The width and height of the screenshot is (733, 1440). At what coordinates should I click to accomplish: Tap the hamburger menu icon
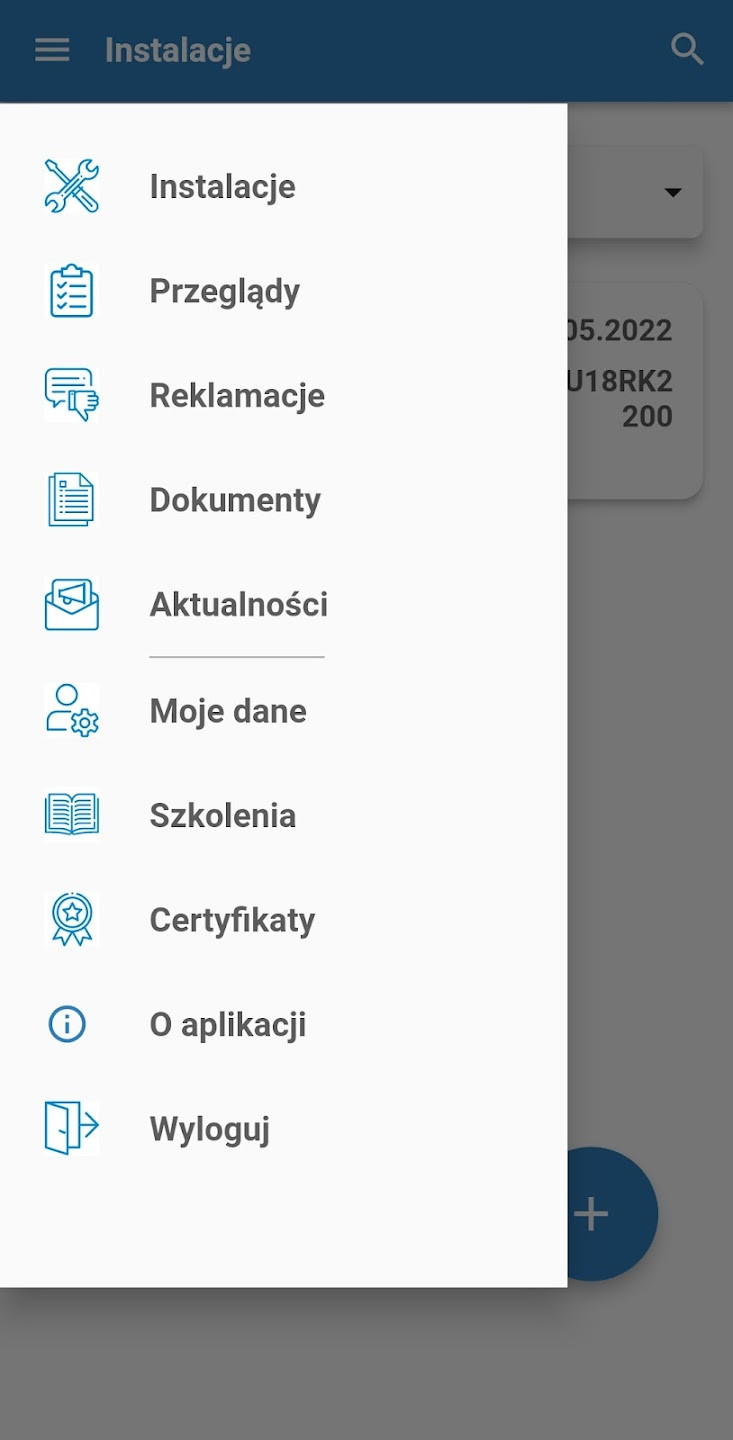[51, 50]
